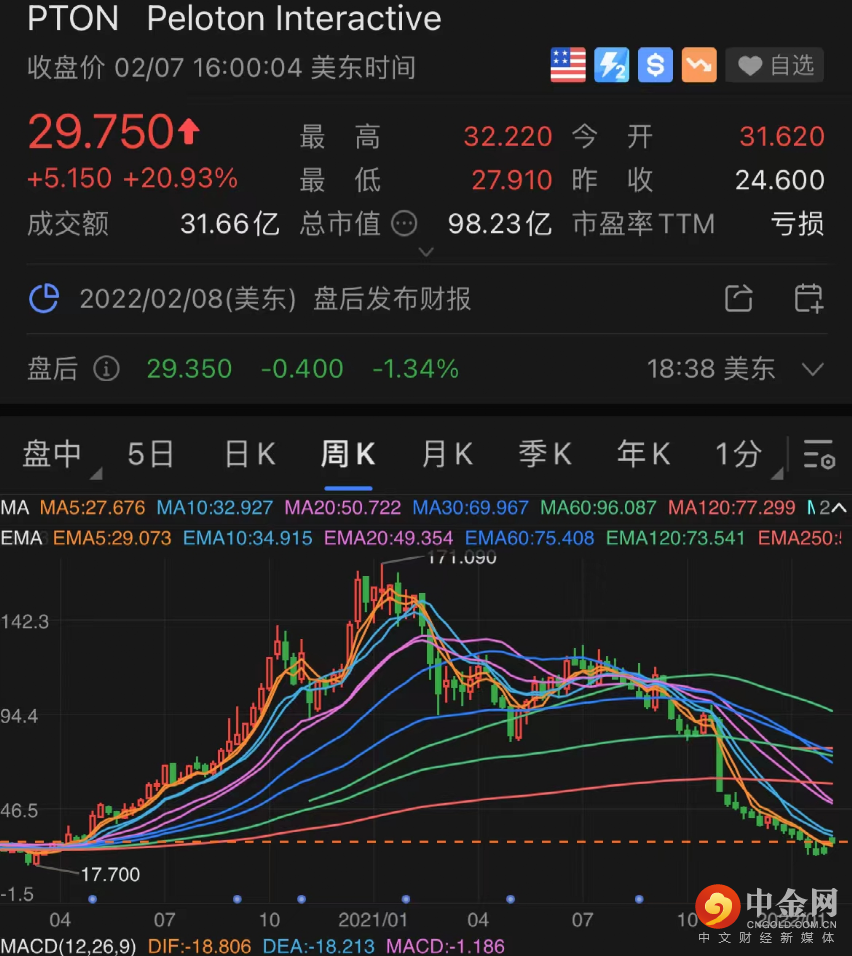
Task: Expand more quote details chevron
Action: coord(426,252)
